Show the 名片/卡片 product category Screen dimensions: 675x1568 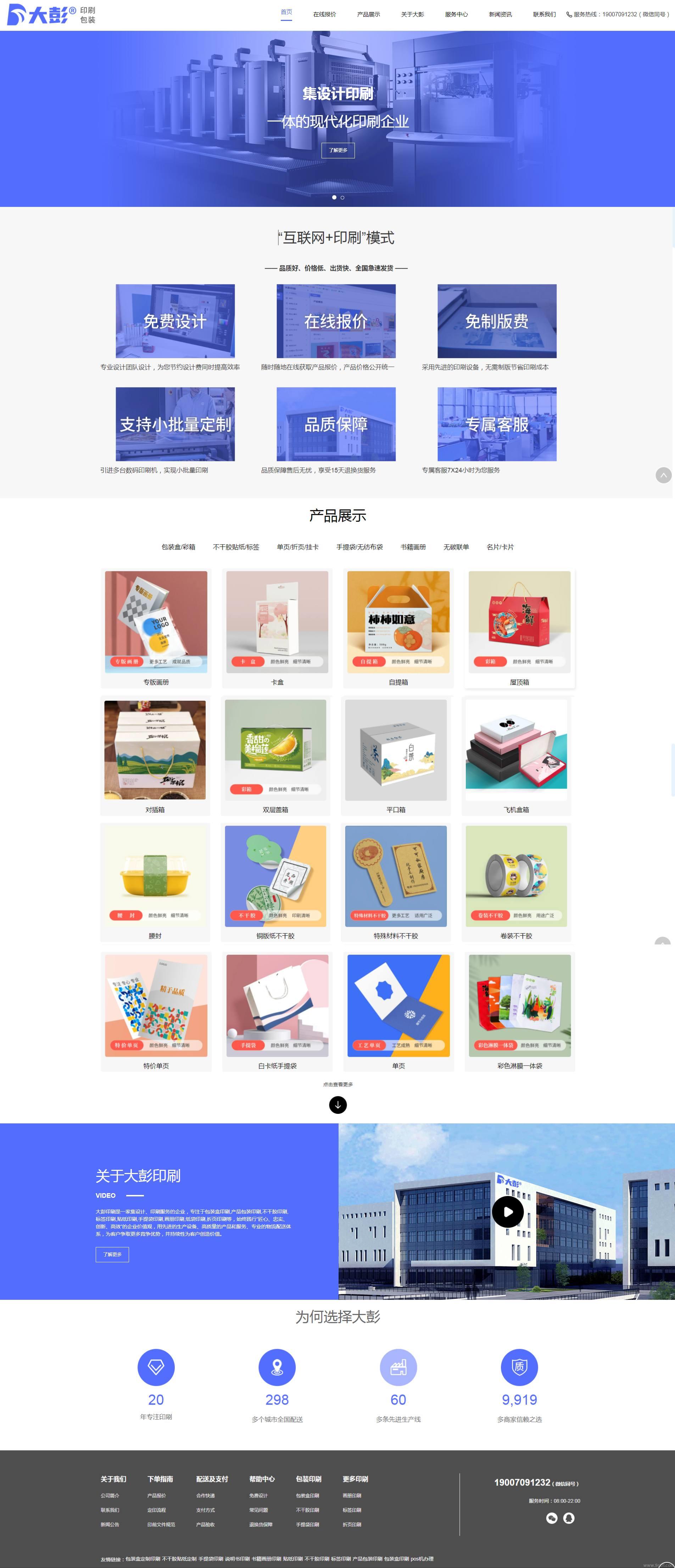tap(500, 547)
